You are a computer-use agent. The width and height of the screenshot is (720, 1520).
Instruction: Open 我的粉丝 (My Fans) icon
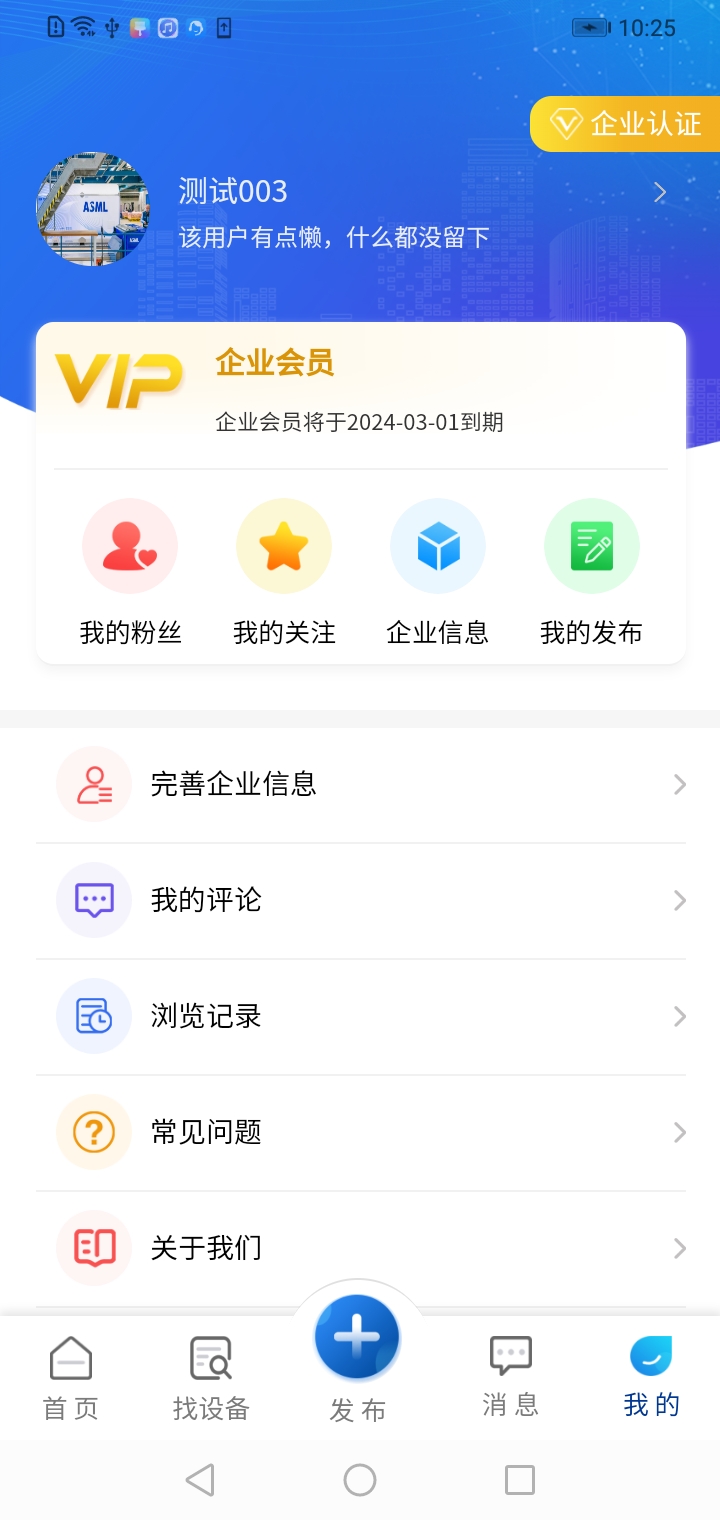tap(130, 546)
